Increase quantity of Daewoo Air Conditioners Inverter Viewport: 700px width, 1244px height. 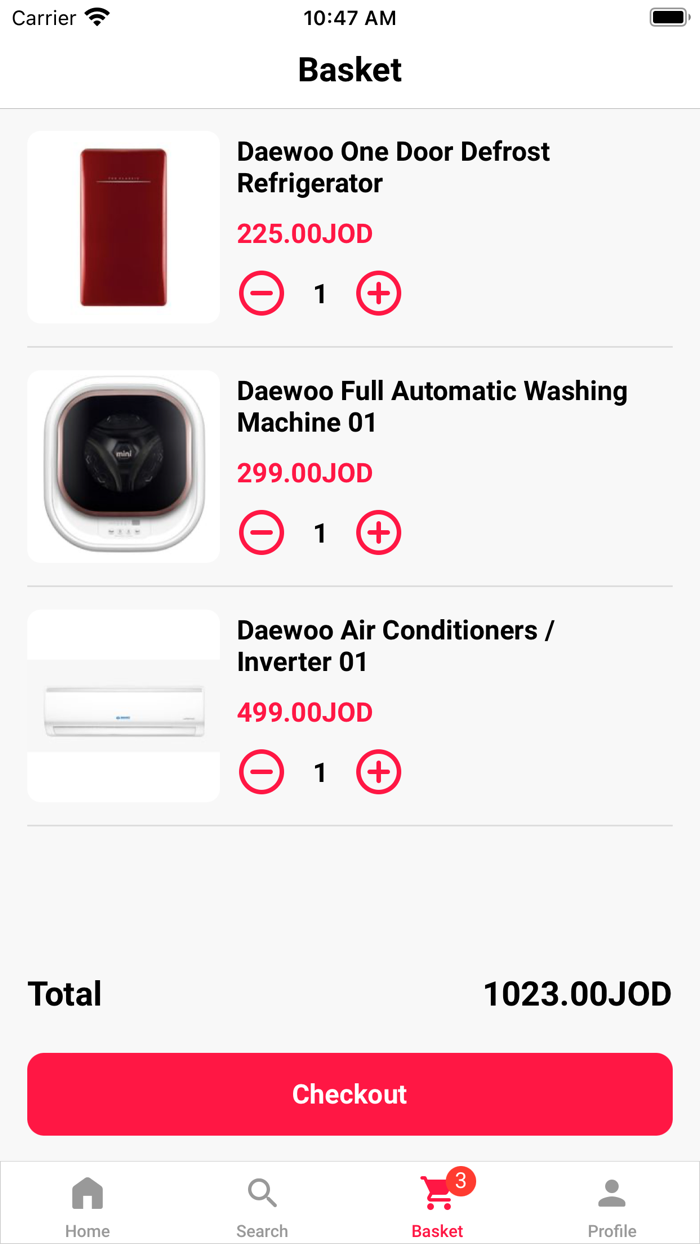pos(378,772)
